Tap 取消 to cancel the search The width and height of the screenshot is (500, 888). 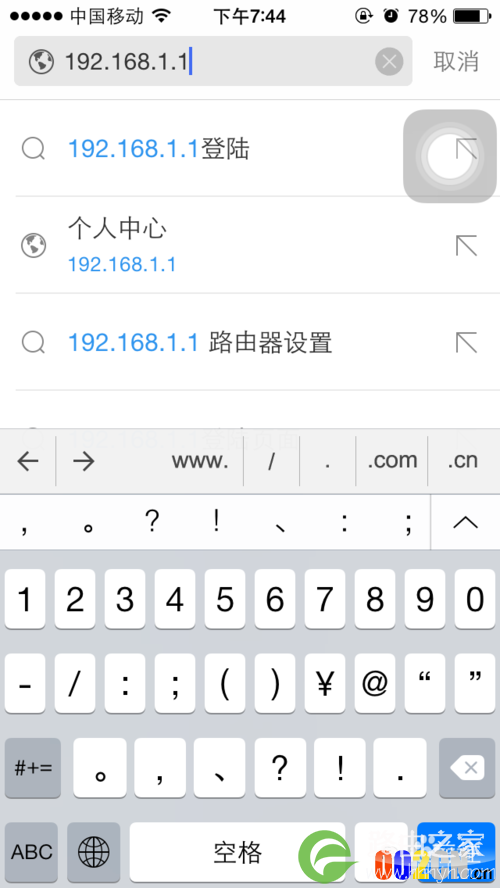click(x=456, y=61)
